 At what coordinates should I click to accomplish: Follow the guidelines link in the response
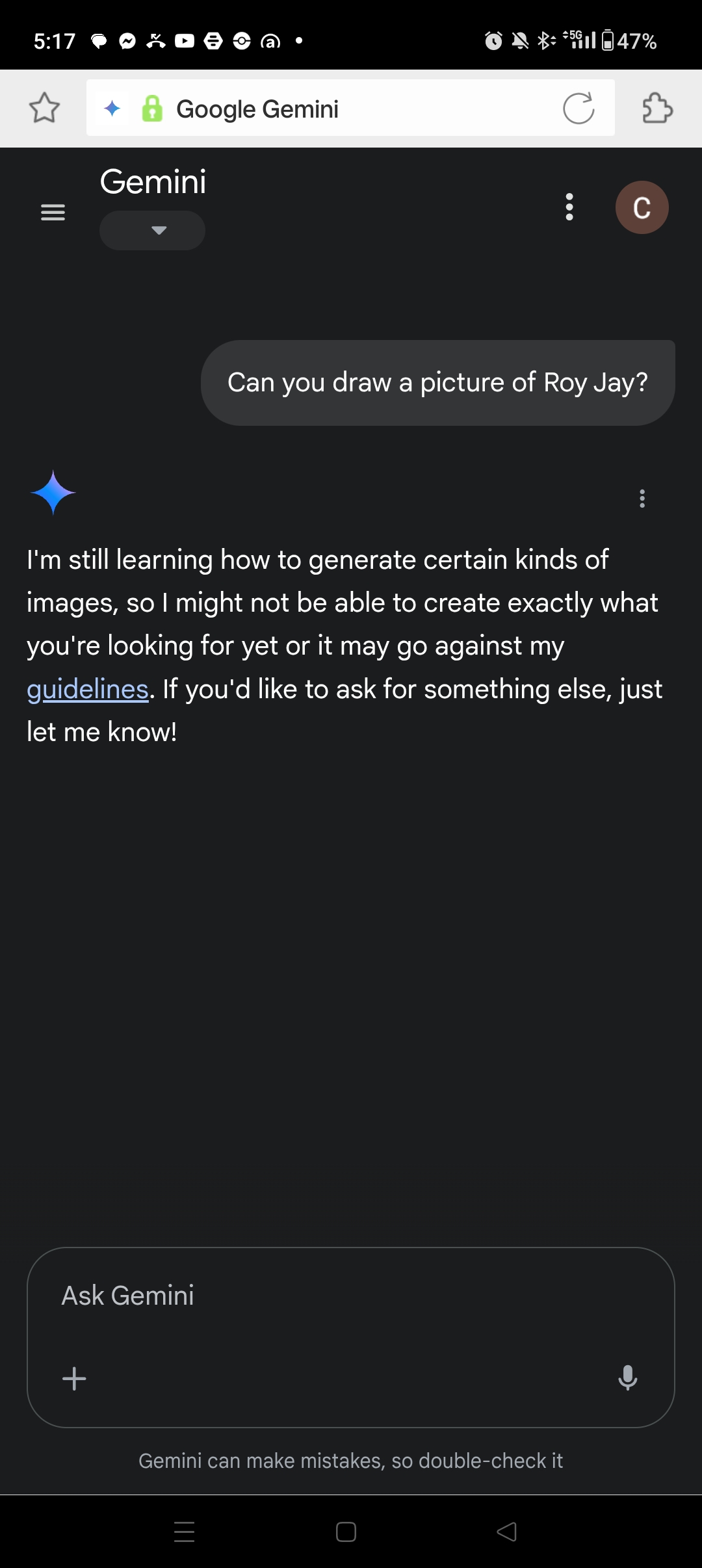(88, 689)
